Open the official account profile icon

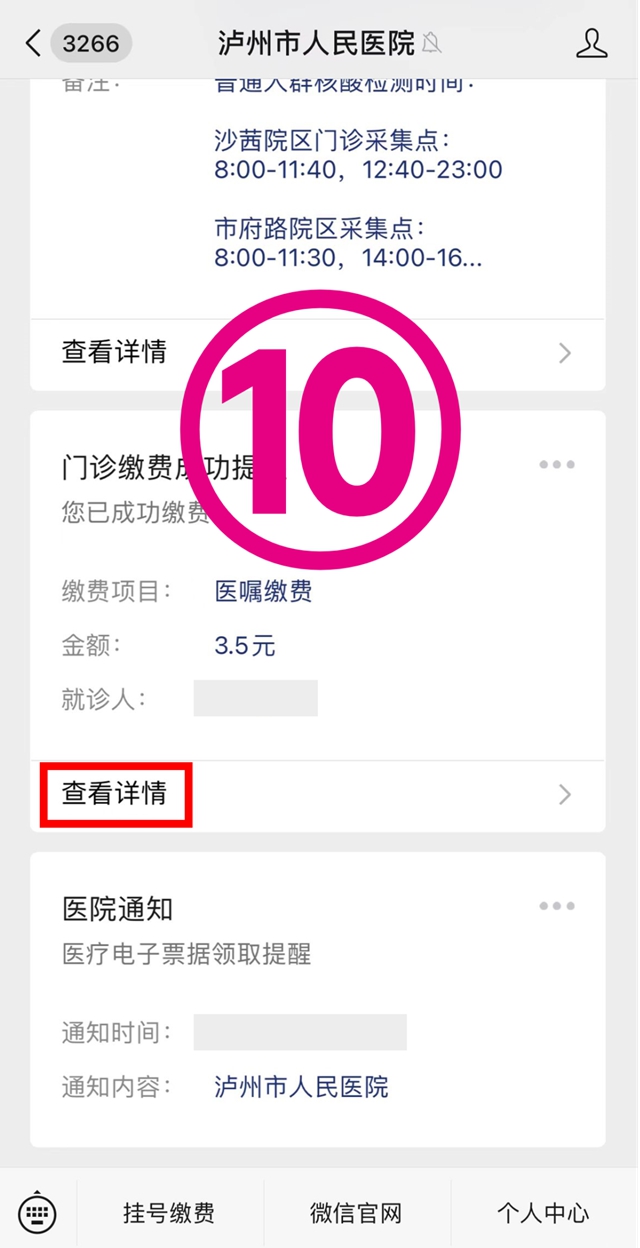click(x=592, y=43)
